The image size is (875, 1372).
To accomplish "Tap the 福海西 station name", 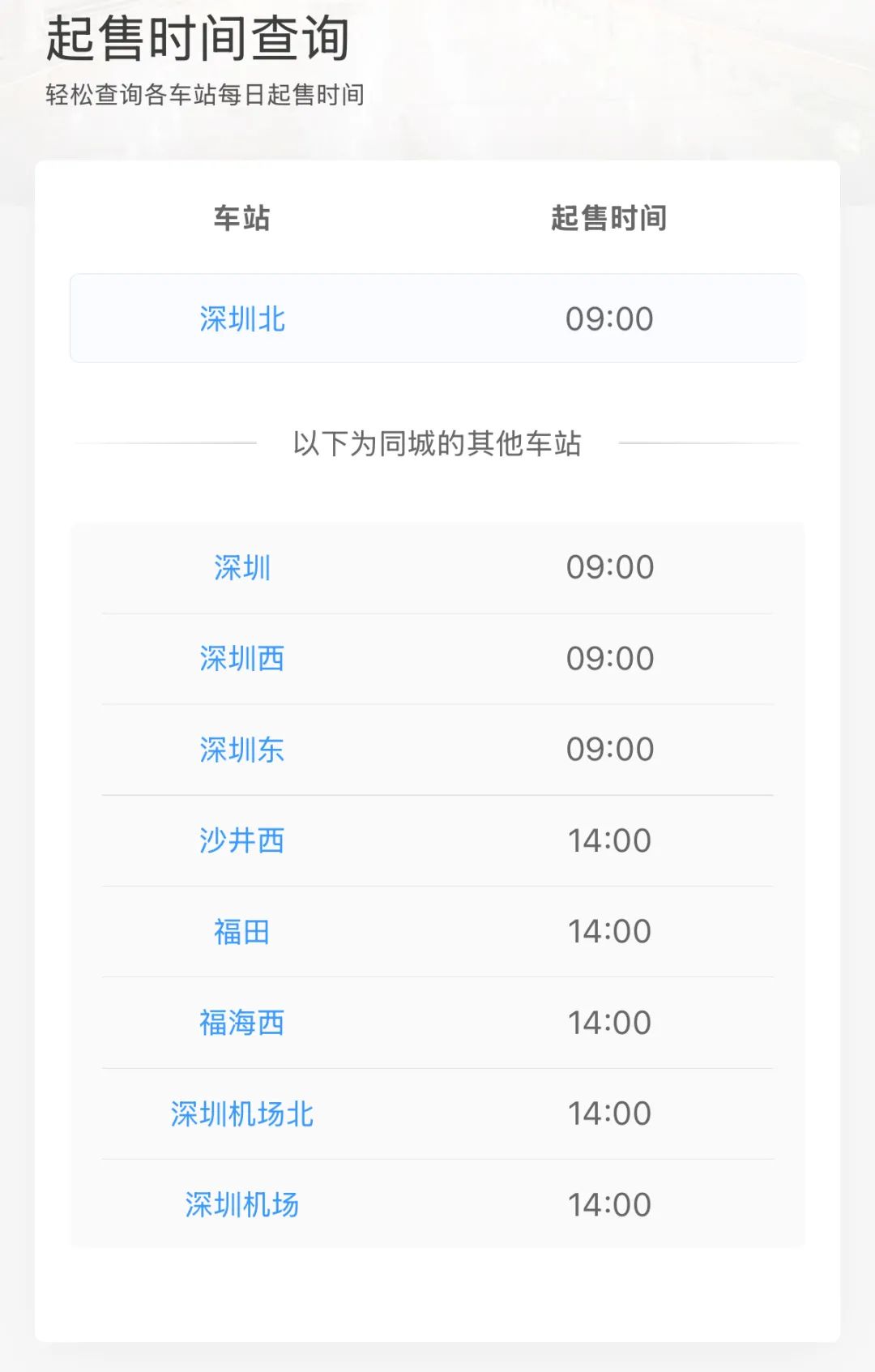I will 242,1023.
